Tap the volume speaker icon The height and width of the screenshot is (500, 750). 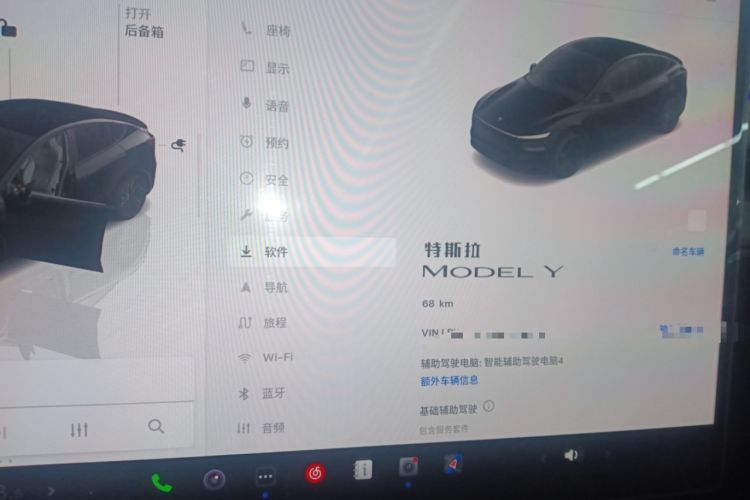pos(571,455)
